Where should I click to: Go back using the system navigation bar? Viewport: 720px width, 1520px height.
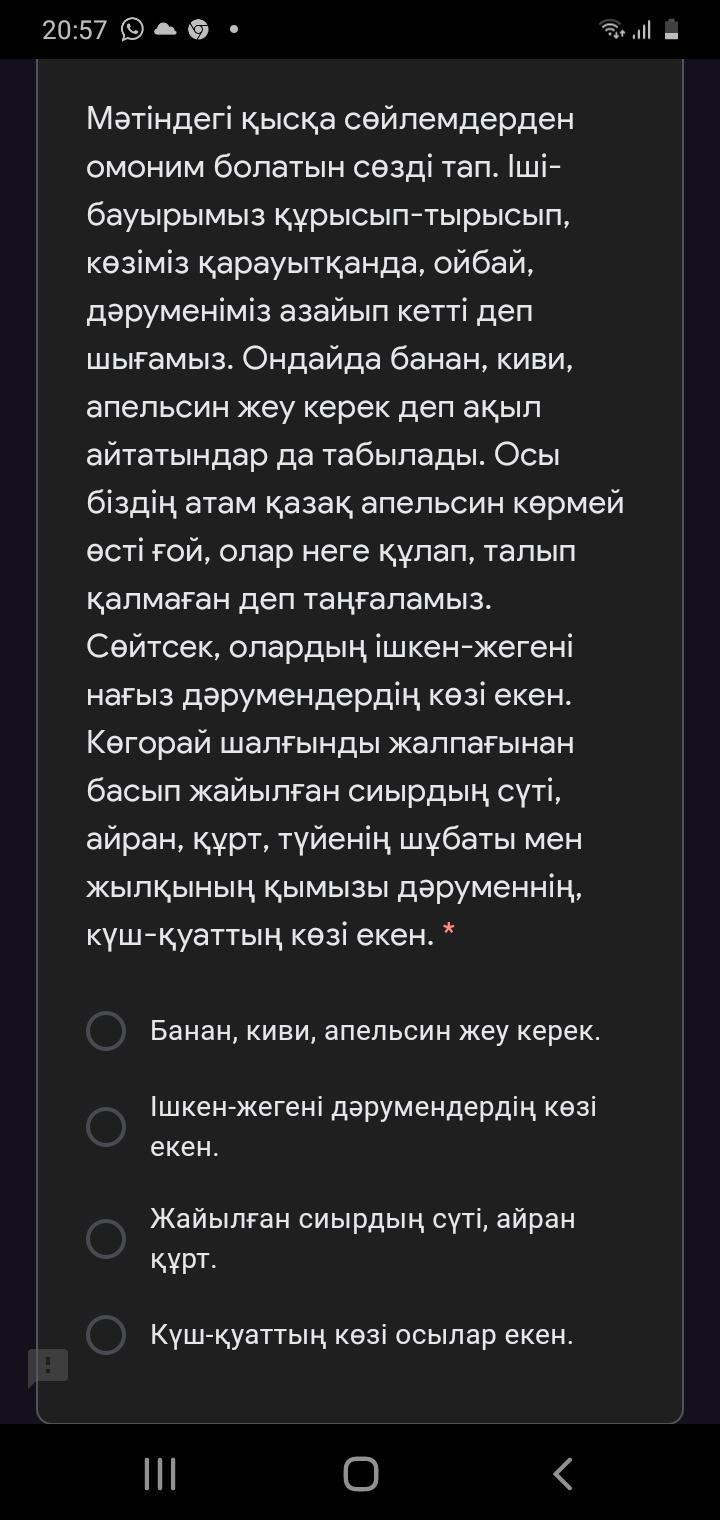click(563, 1474)
